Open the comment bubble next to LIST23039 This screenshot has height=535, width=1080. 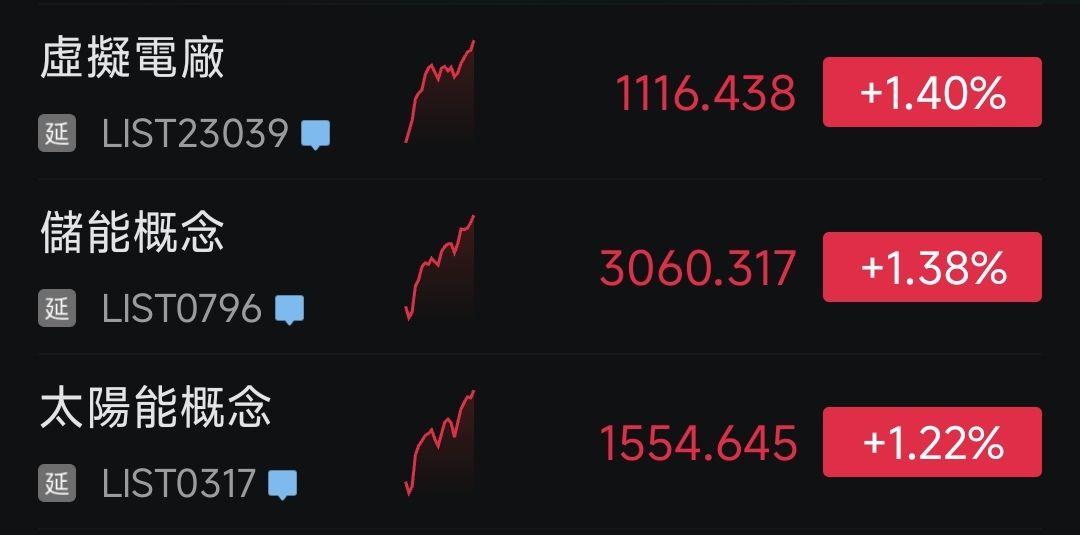(x=315, y=135)
